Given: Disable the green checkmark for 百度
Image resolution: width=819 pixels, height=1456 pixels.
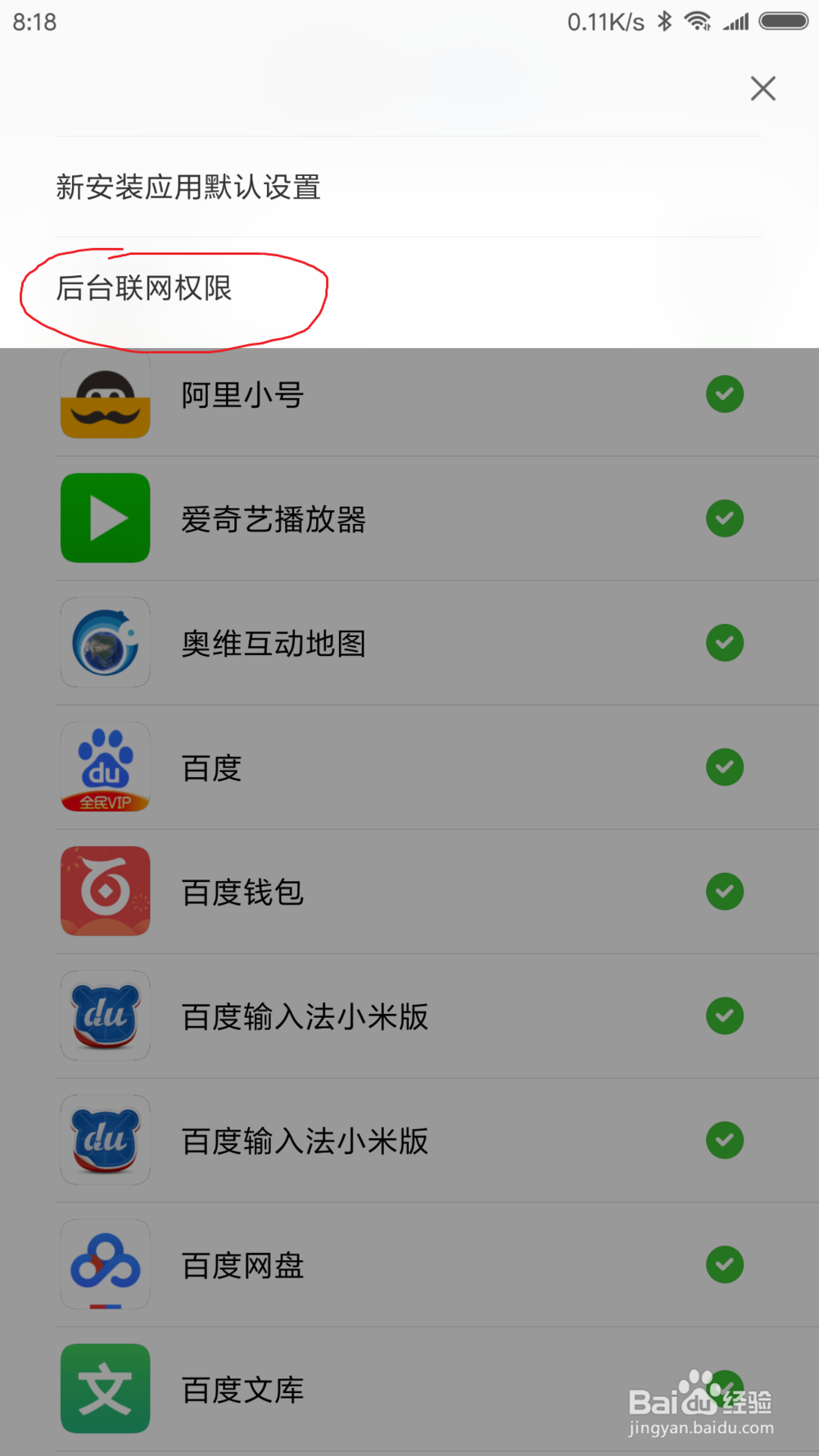Looking at the screenshot, I should (724, 767).
